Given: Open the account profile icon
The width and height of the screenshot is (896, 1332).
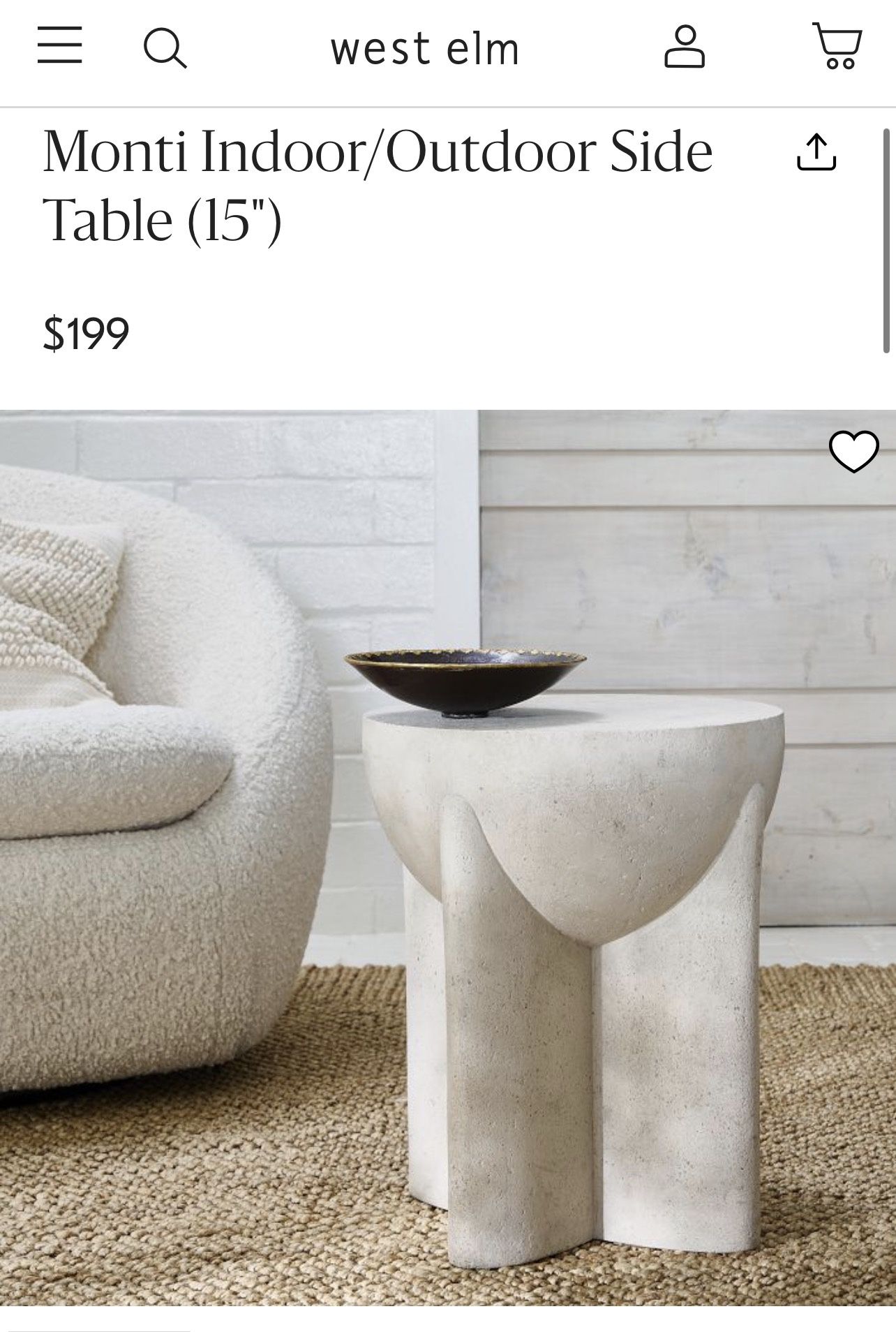Looking at the screenshot, I should click(684, 47).
